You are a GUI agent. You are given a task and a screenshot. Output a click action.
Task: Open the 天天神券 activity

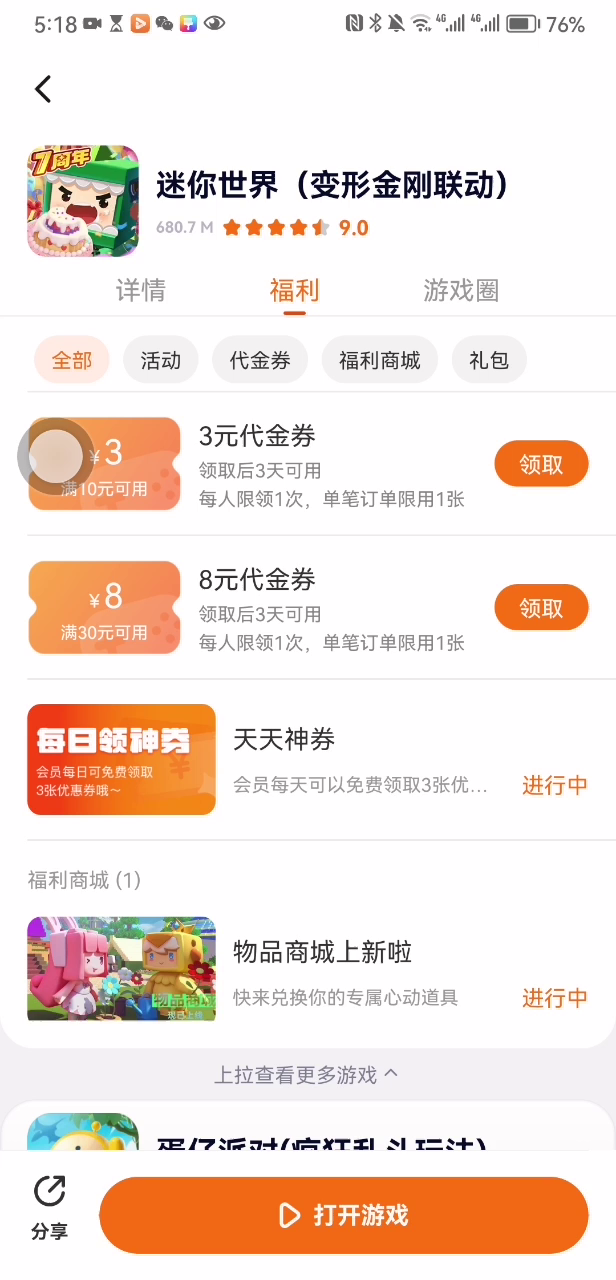[284, 740]
